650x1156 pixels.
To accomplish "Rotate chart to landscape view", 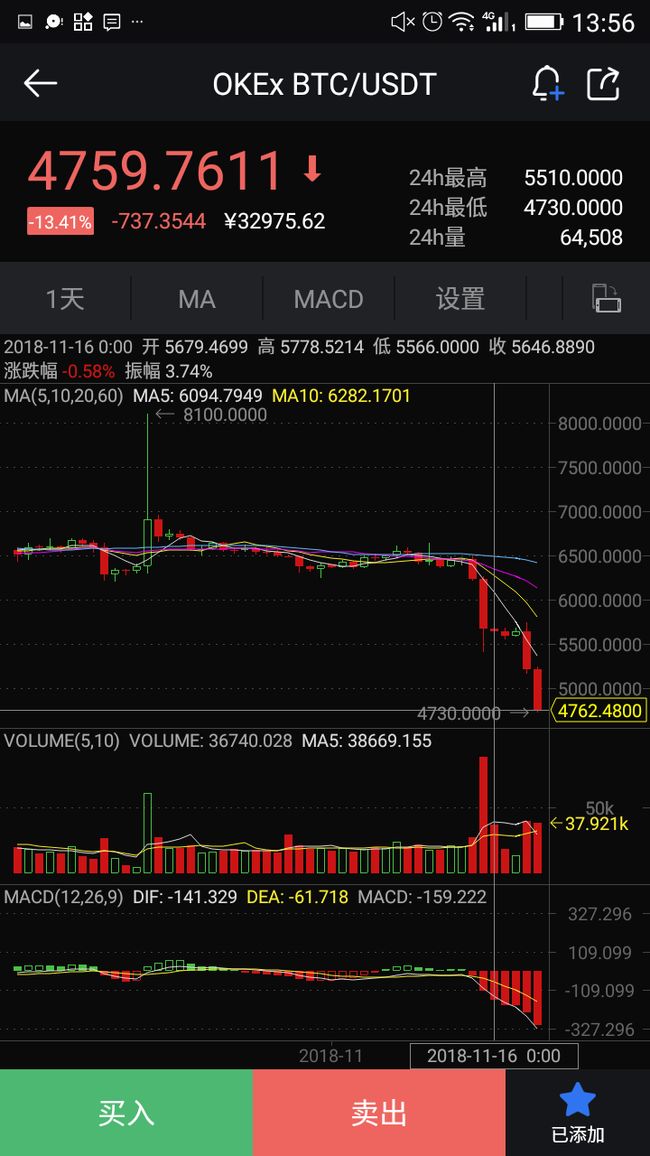I will point(607,298).
